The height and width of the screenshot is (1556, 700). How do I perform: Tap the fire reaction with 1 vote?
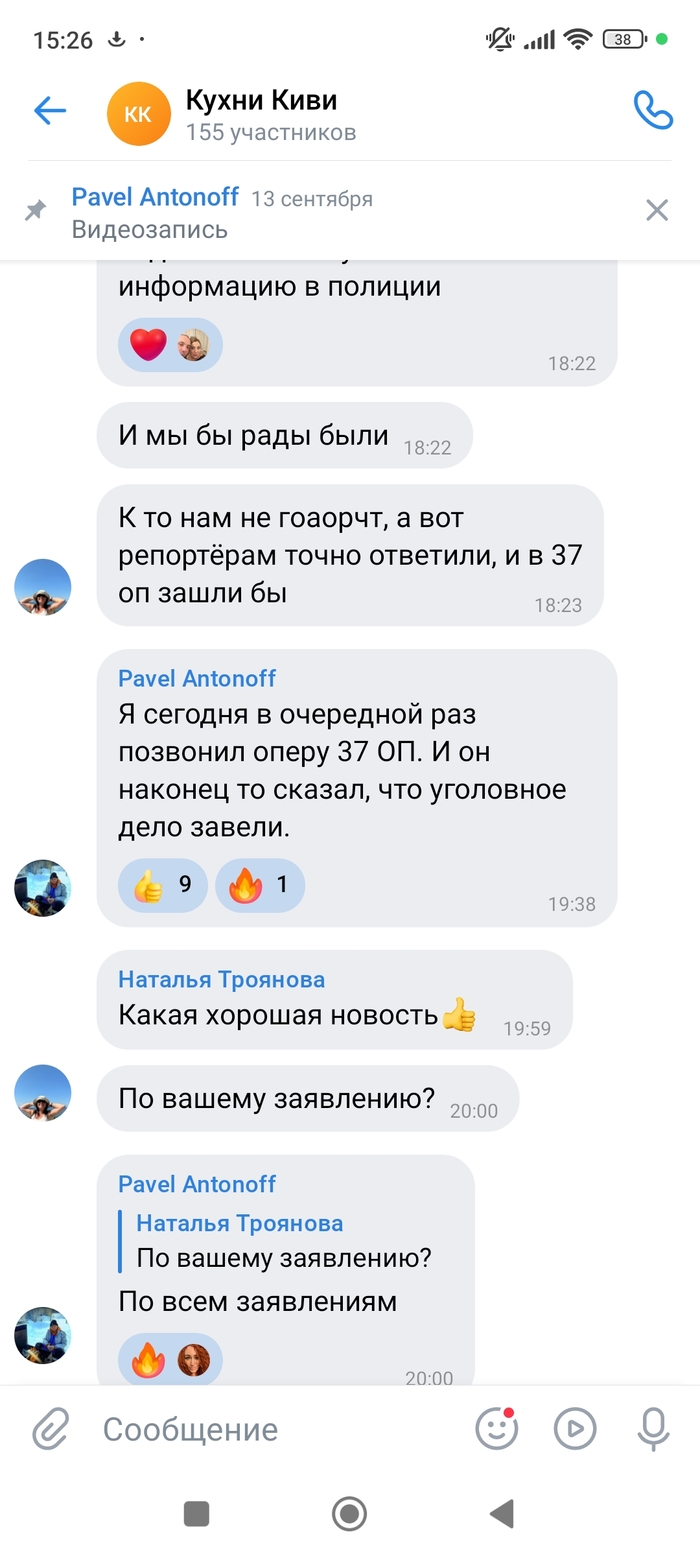click(259, 885)
